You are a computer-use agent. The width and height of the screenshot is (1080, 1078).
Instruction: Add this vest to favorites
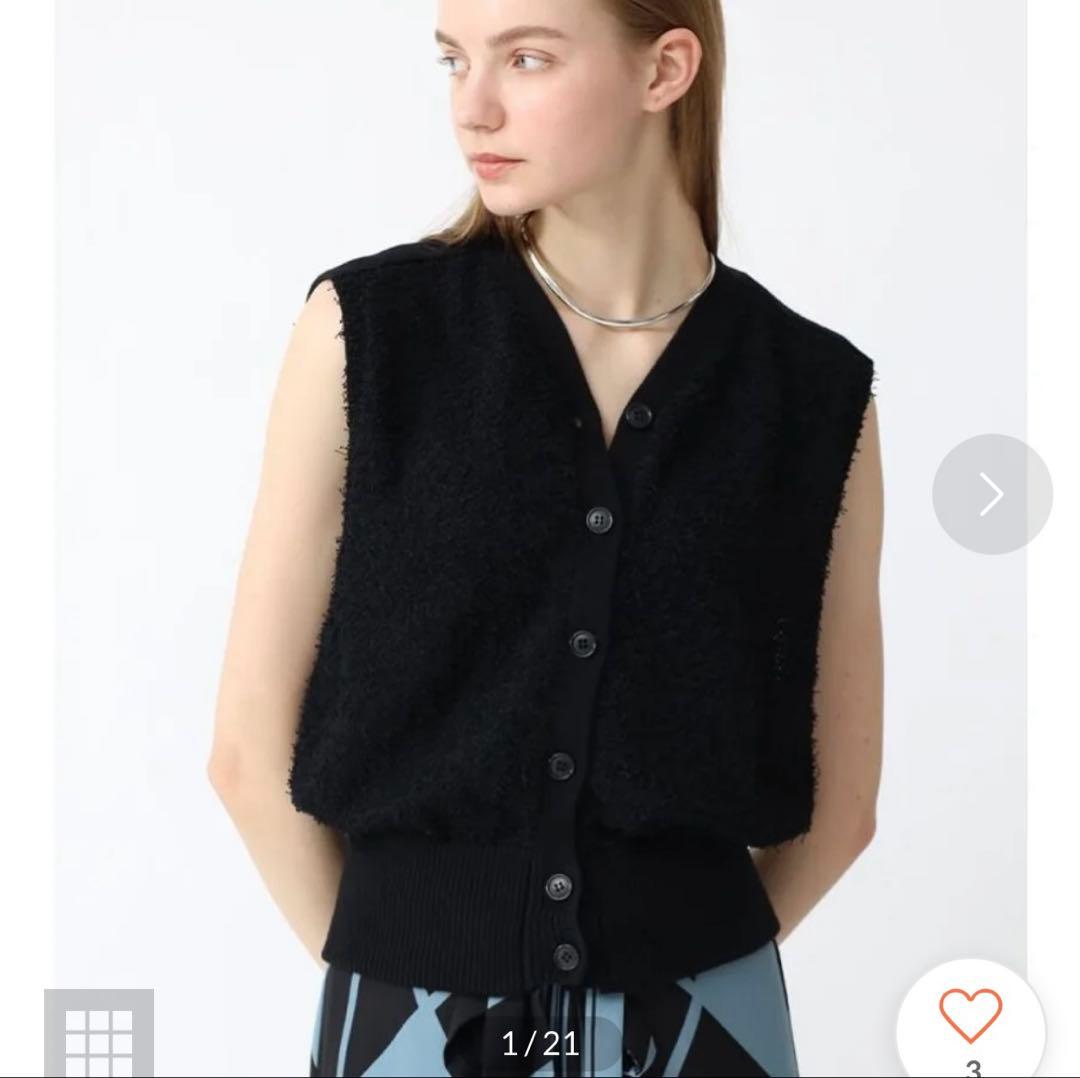970,1016
